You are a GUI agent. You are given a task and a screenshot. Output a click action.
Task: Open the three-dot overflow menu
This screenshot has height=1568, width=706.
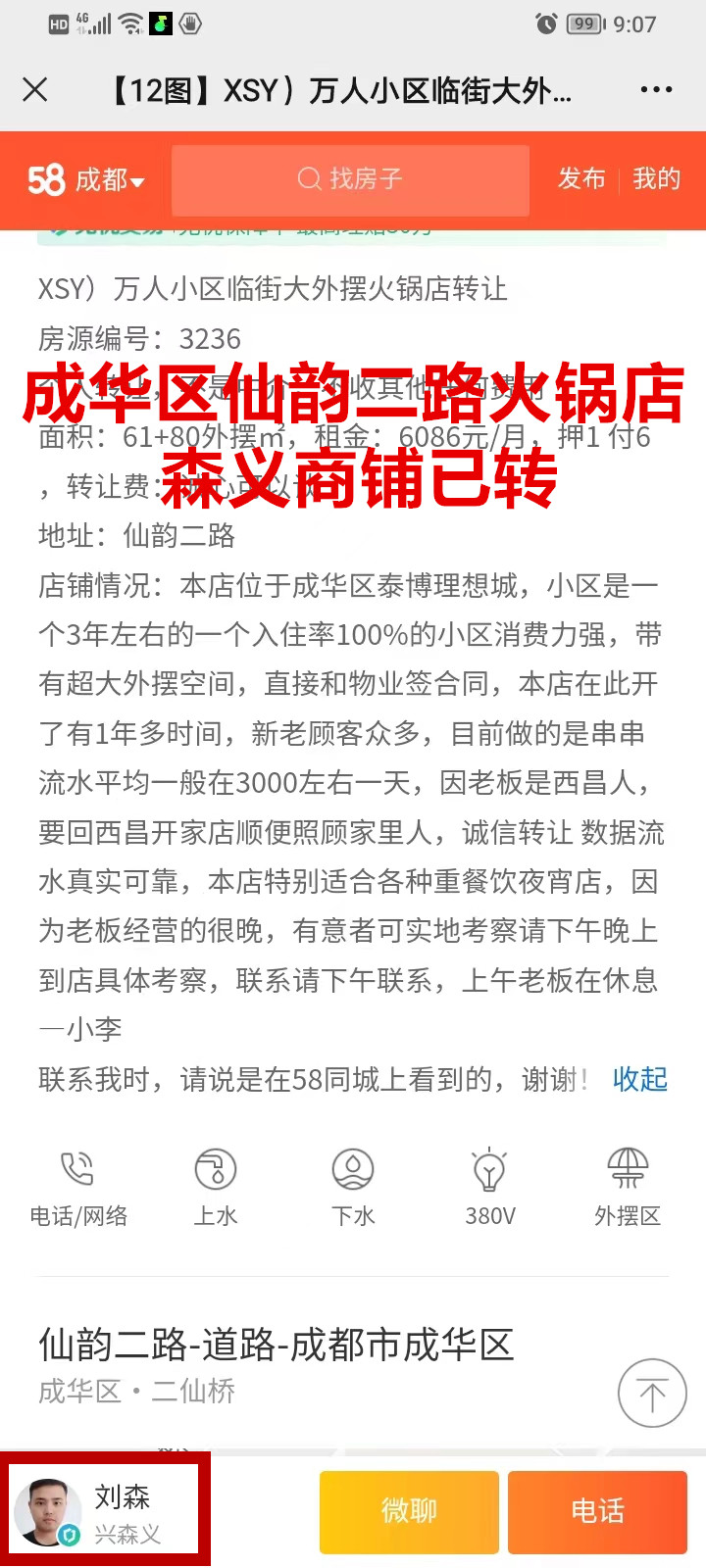(x=656, y=90)
